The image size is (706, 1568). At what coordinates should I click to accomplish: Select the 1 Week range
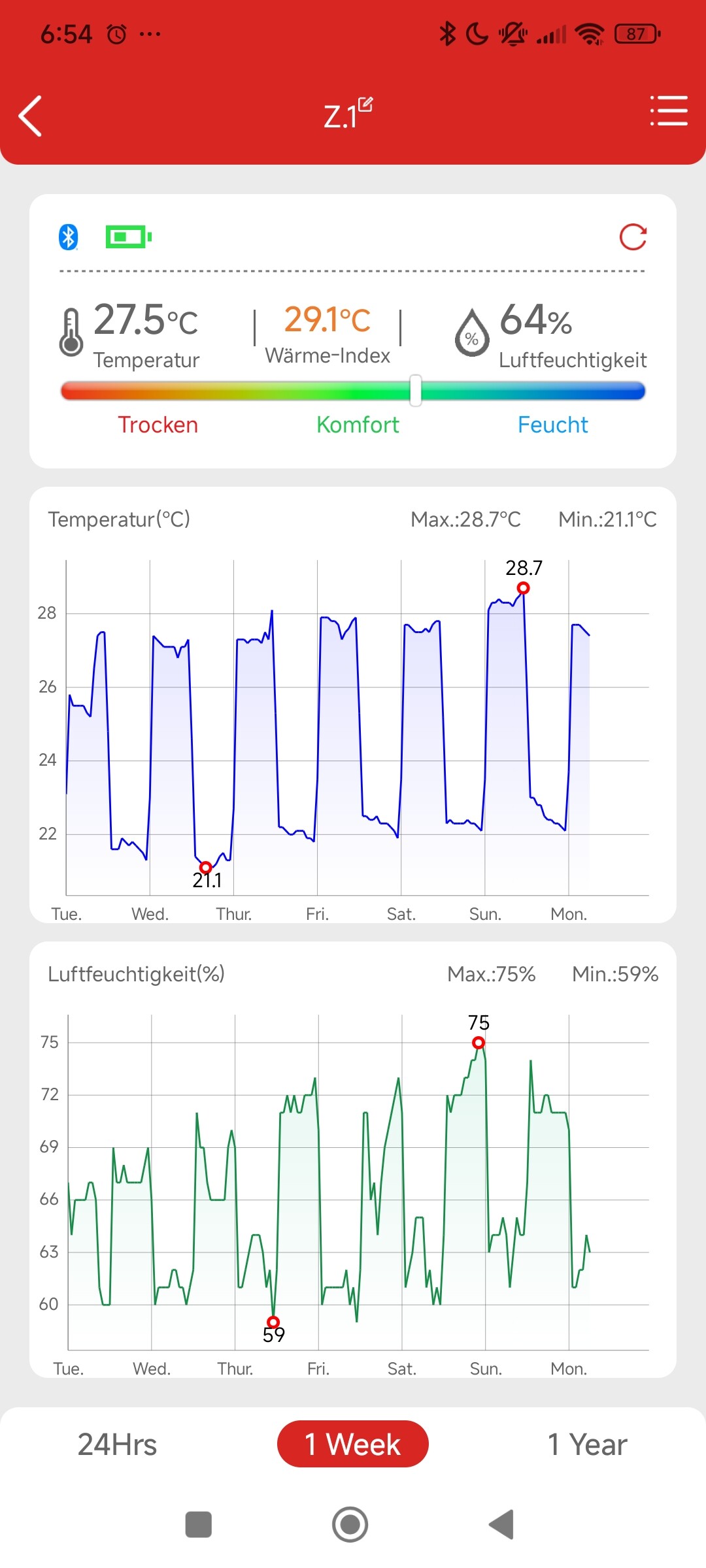tap(353, 1445)
